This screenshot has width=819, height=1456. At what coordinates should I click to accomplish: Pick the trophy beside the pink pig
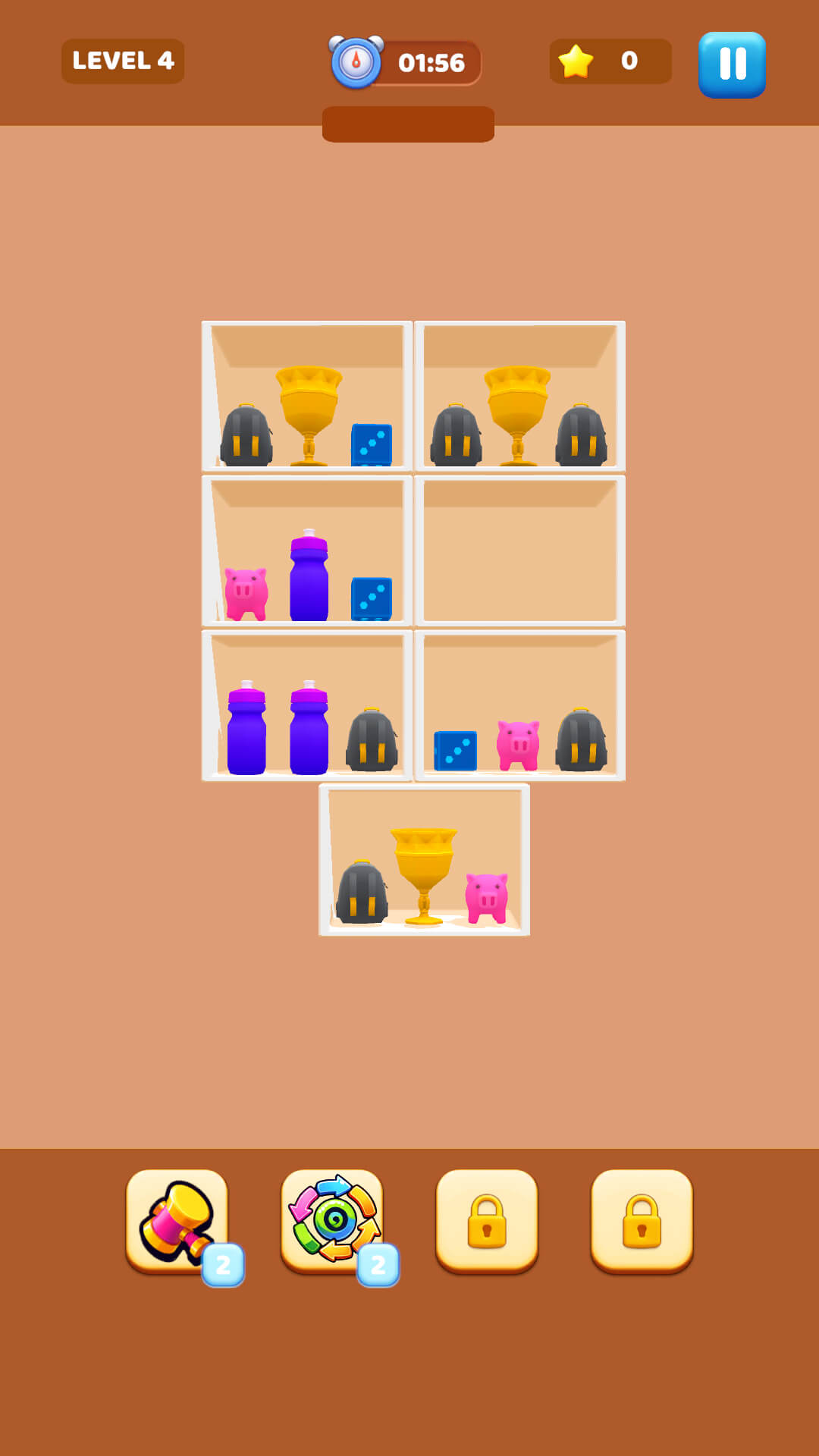[x=424, y=876]
